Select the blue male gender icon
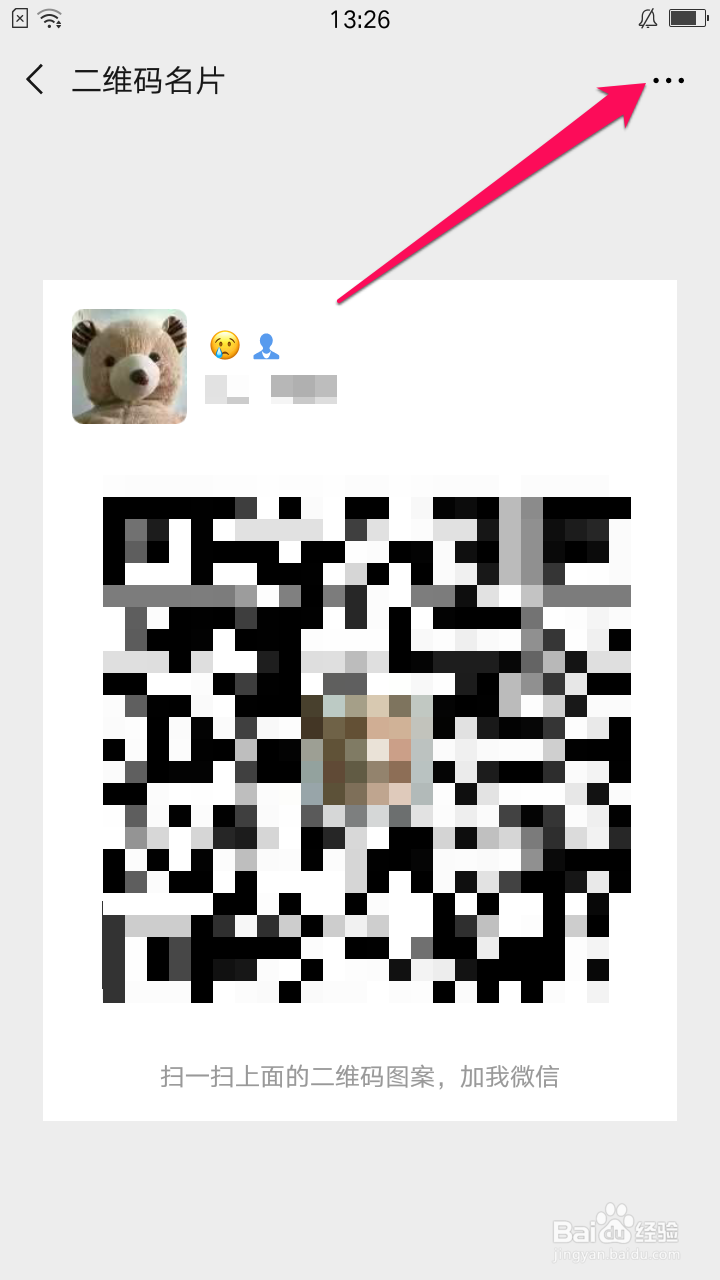720x1280 pixels. [266, 344]
